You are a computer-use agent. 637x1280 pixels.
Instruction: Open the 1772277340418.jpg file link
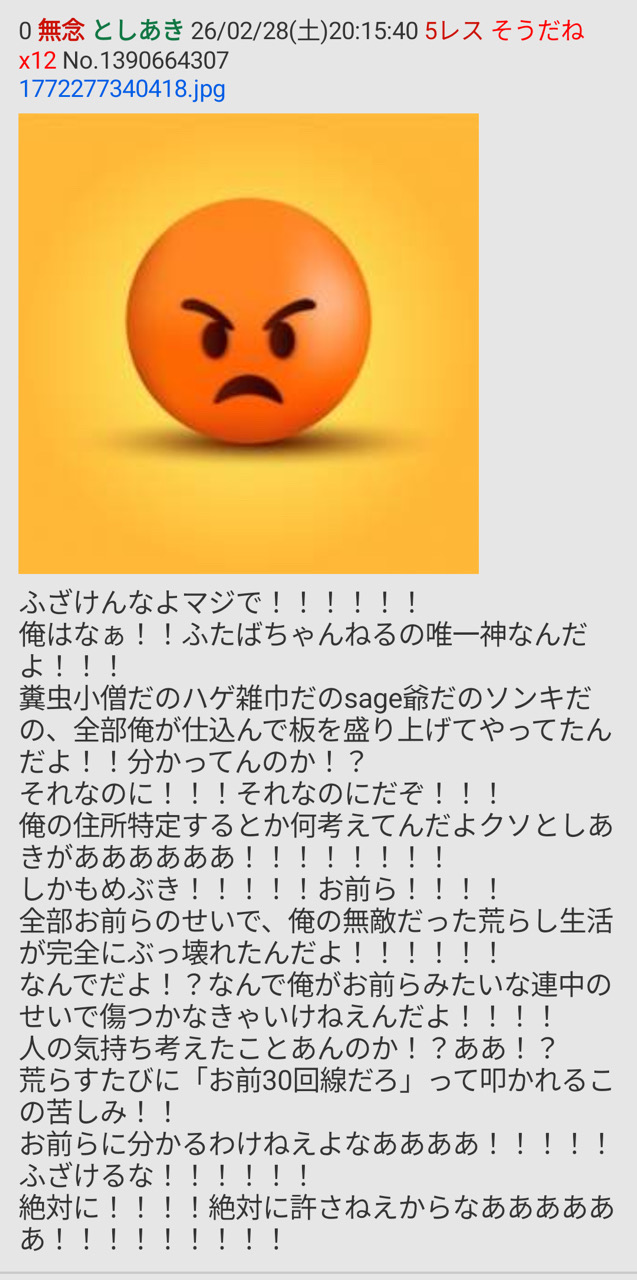pyautogui.click(x=122, y=89)
